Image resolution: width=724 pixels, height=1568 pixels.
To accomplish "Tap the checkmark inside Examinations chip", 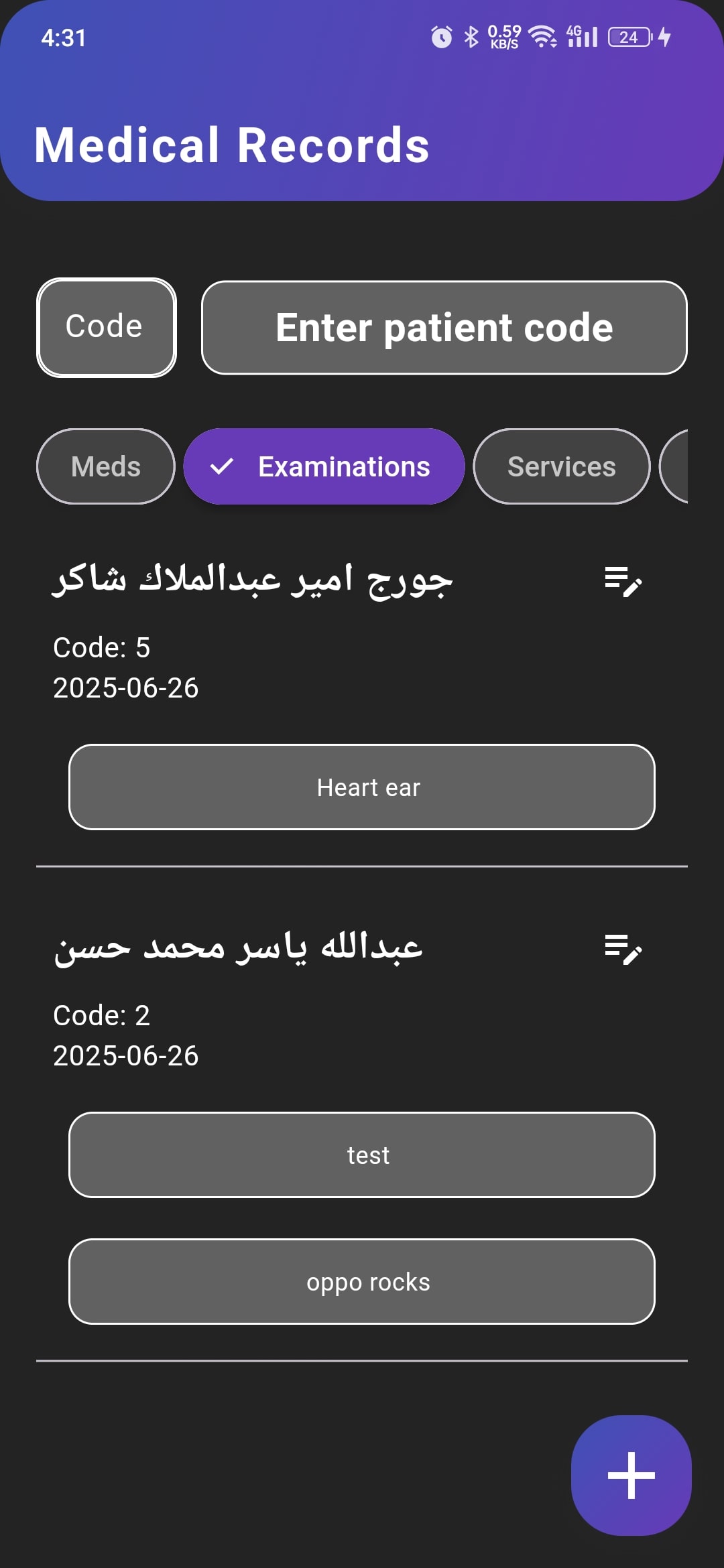I will pos(223,466).
